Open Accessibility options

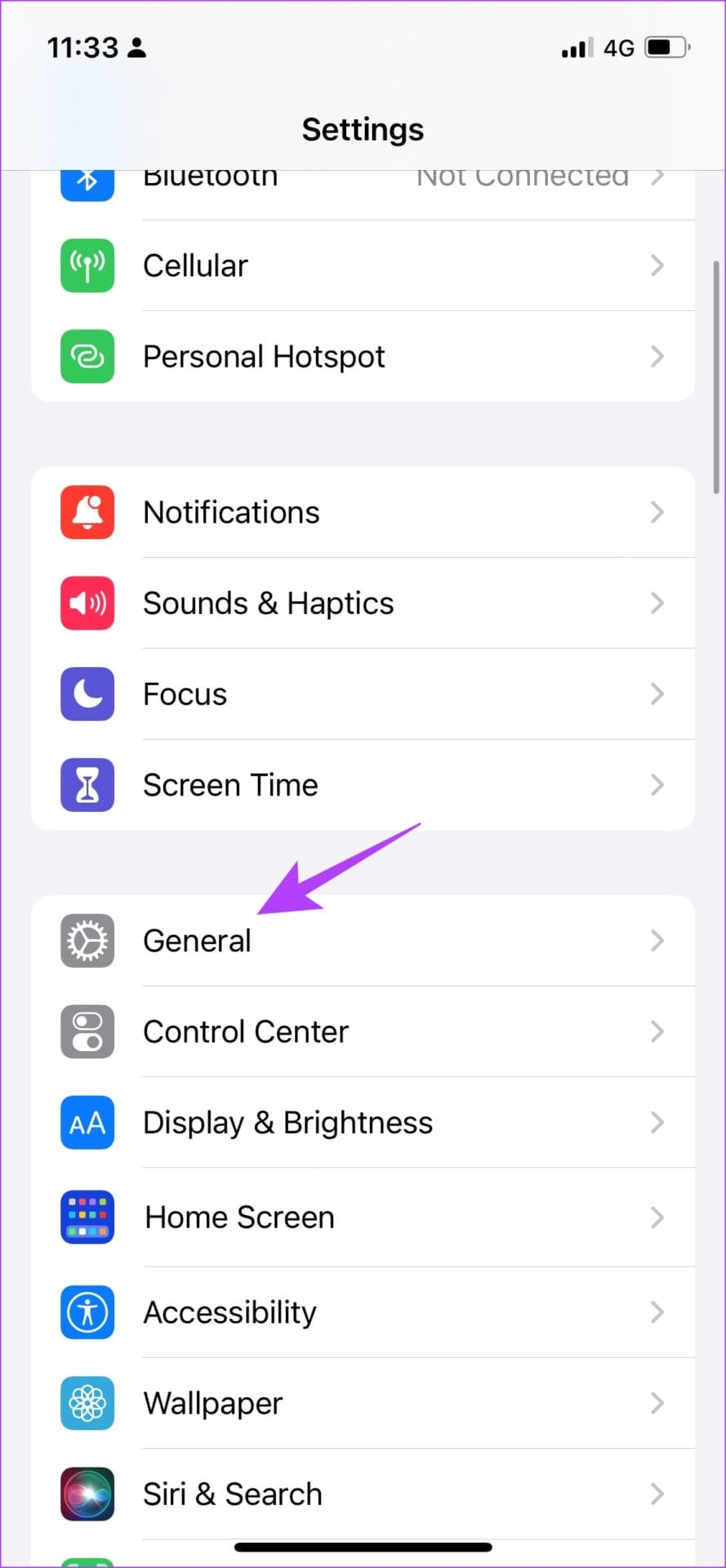[x=363, y=1312]
